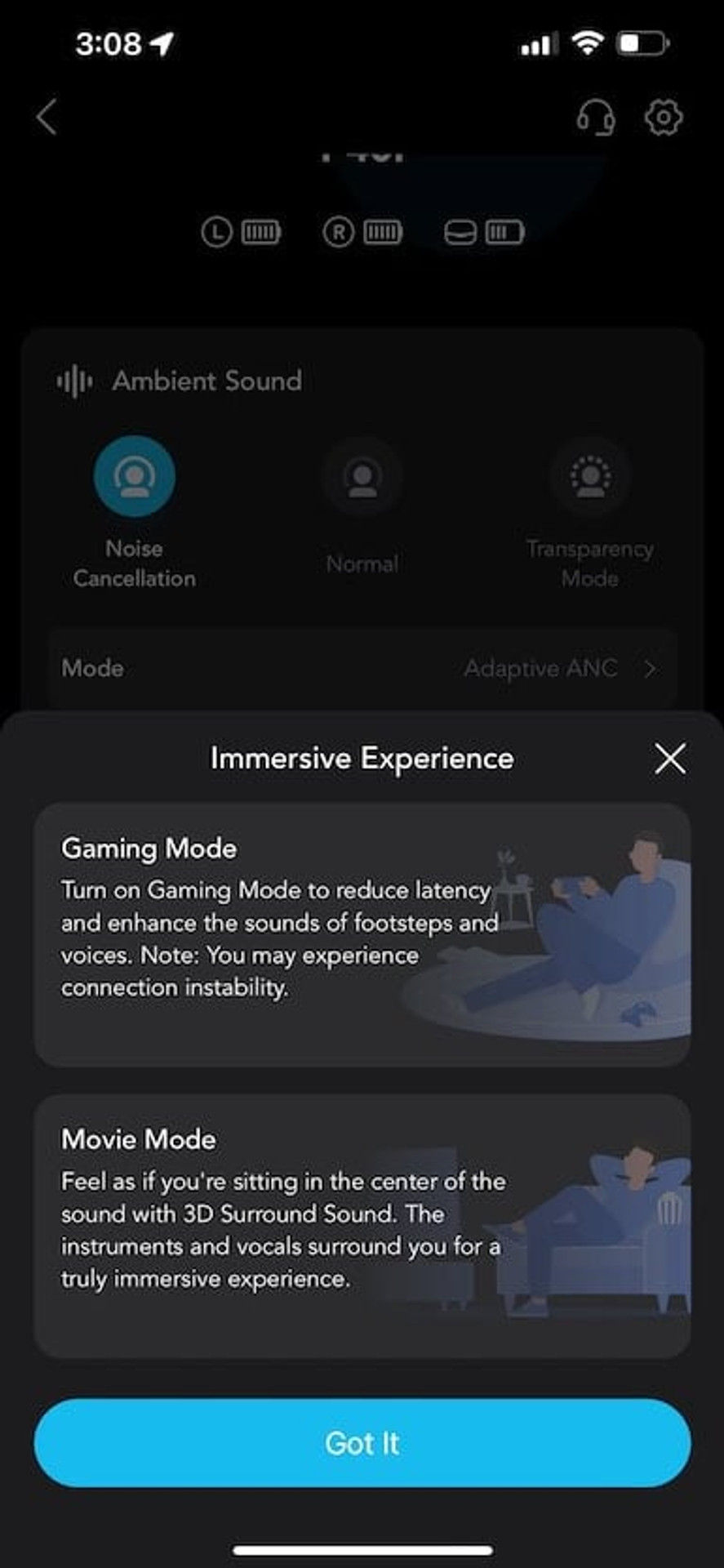
Task: Select Noise Cancellation ambient sound
Action: pos(135,476)
